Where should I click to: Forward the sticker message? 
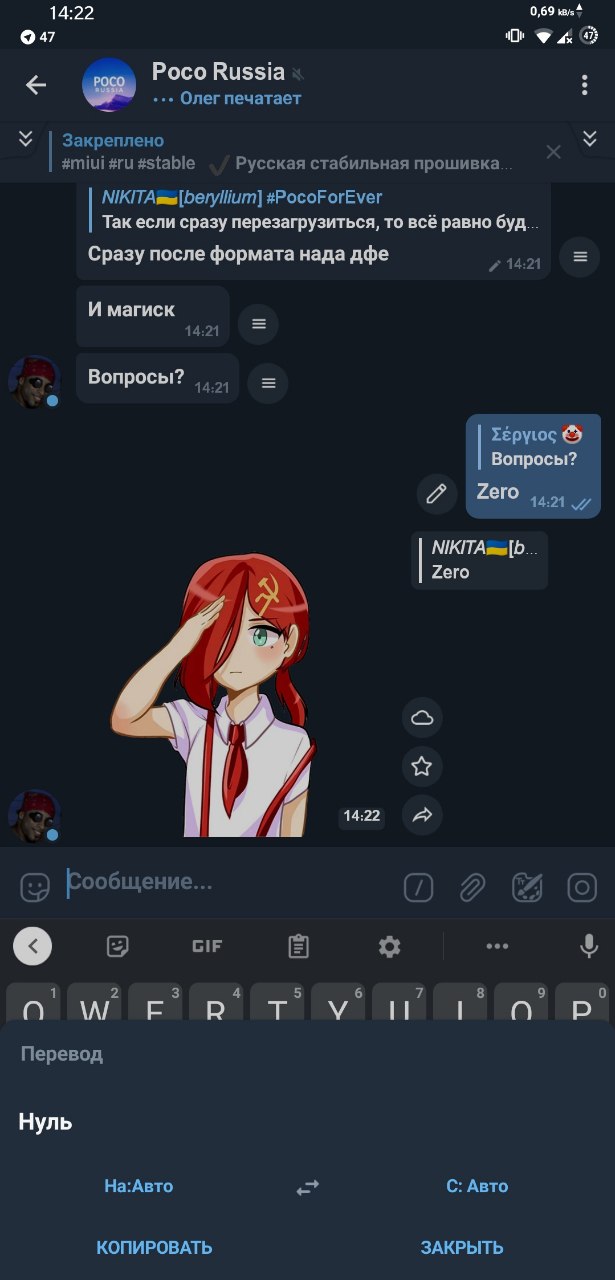coord(422,815)
